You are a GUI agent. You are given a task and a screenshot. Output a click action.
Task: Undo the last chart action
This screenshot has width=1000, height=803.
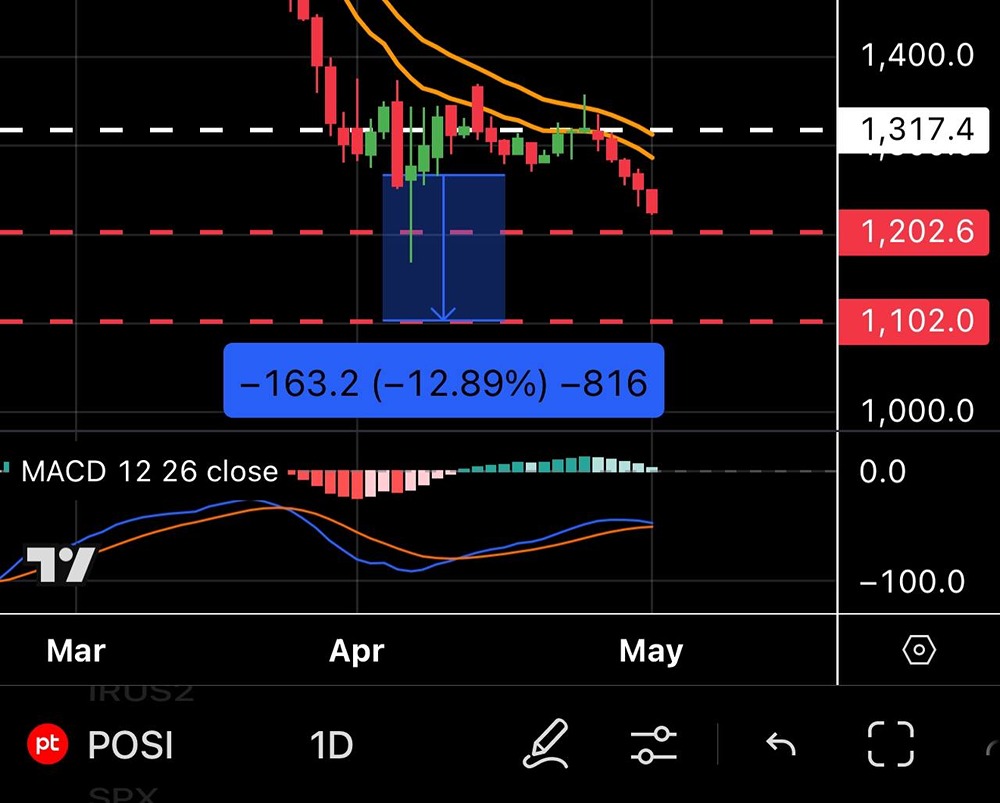pos(780,745)
